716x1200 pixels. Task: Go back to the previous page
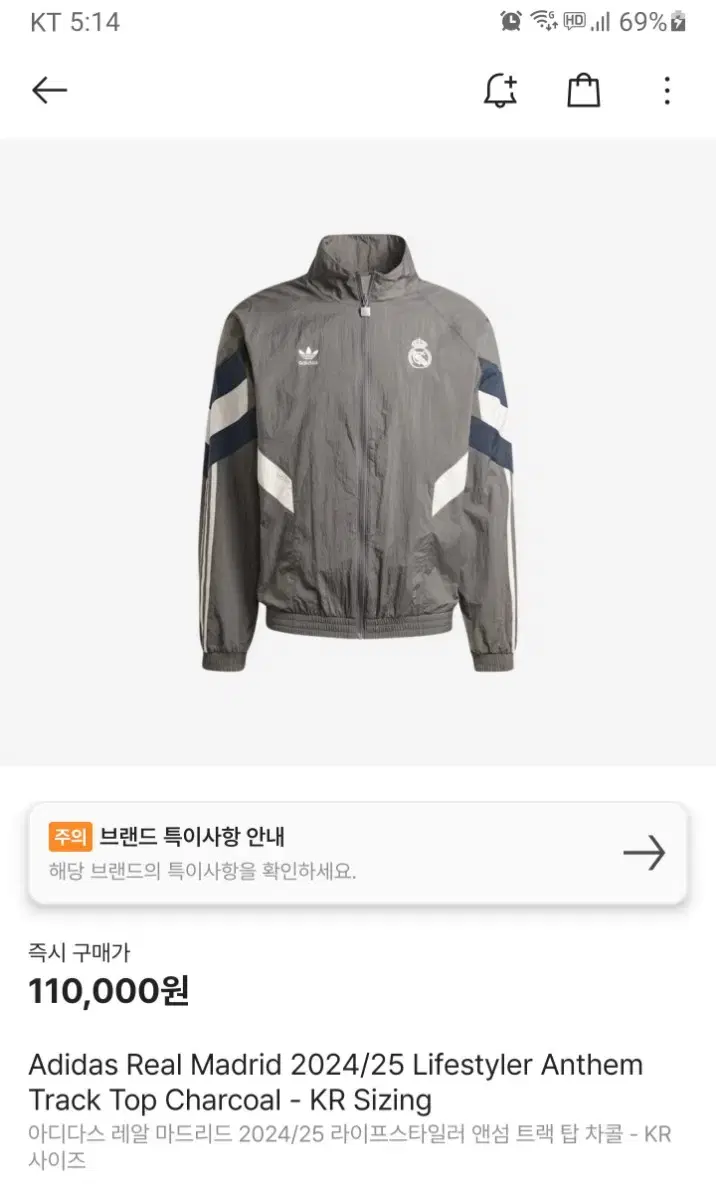coord(49,91)
